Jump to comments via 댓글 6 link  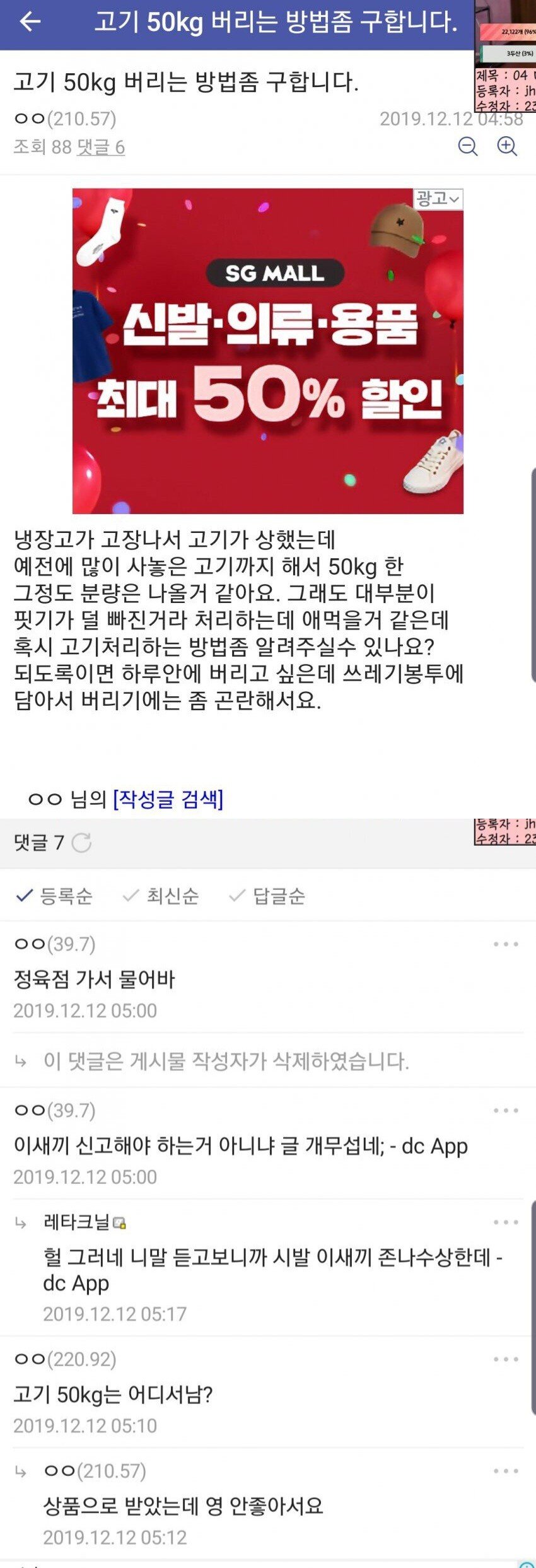[101, 148]
